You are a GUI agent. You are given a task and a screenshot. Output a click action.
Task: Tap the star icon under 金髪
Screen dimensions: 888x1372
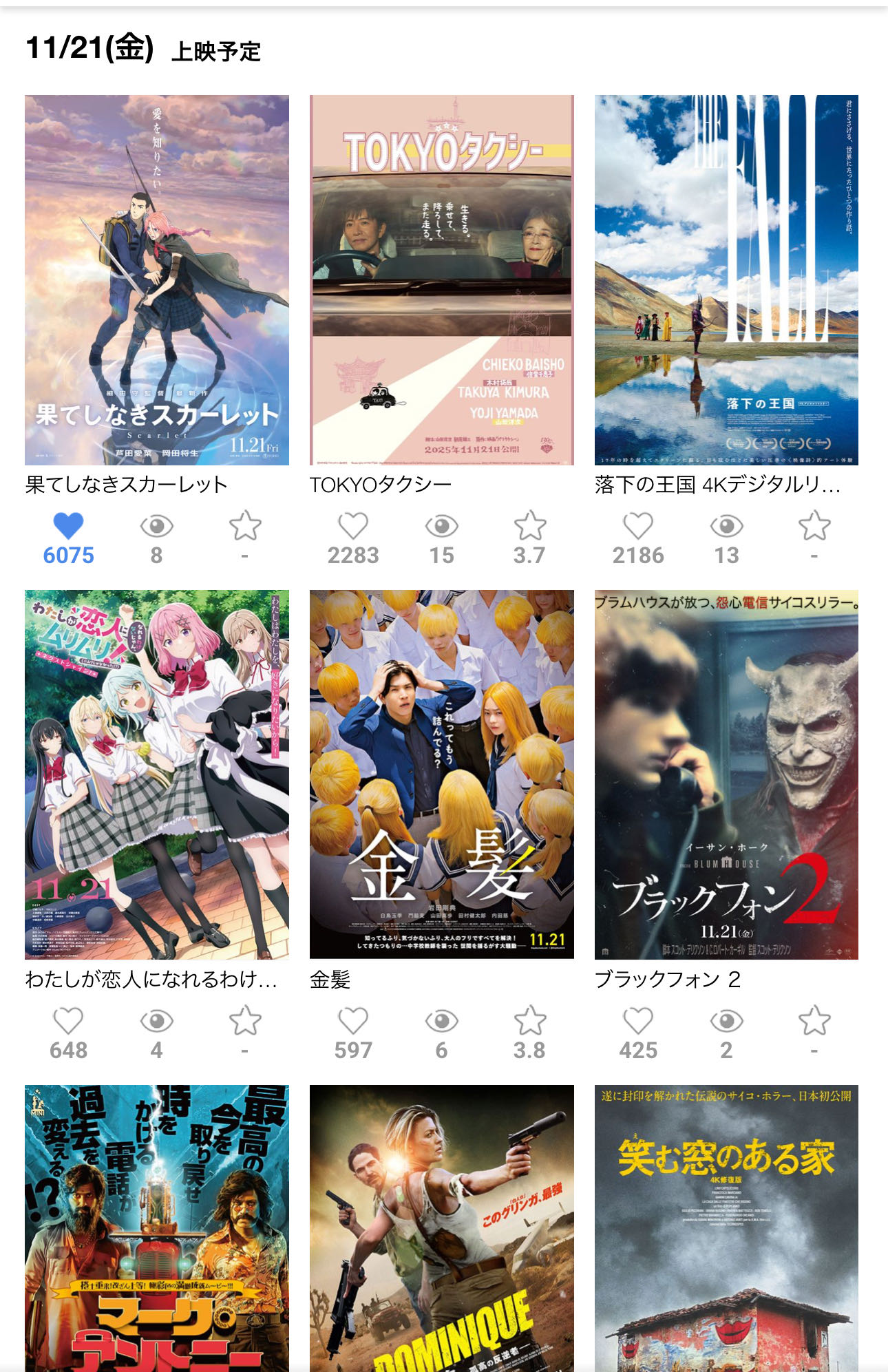pos(529,1021)
